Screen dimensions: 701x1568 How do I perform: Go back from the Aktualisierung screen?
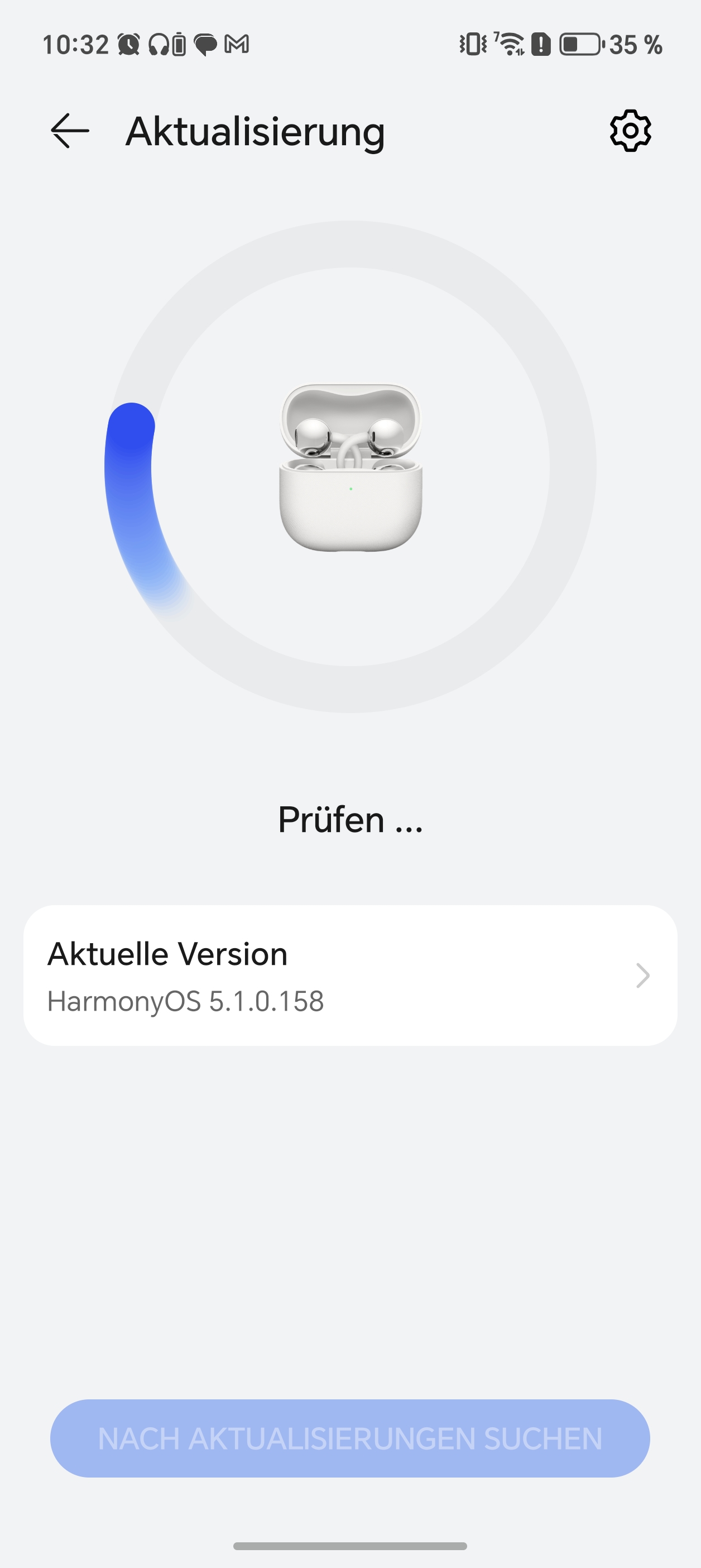tap(70, 131)
